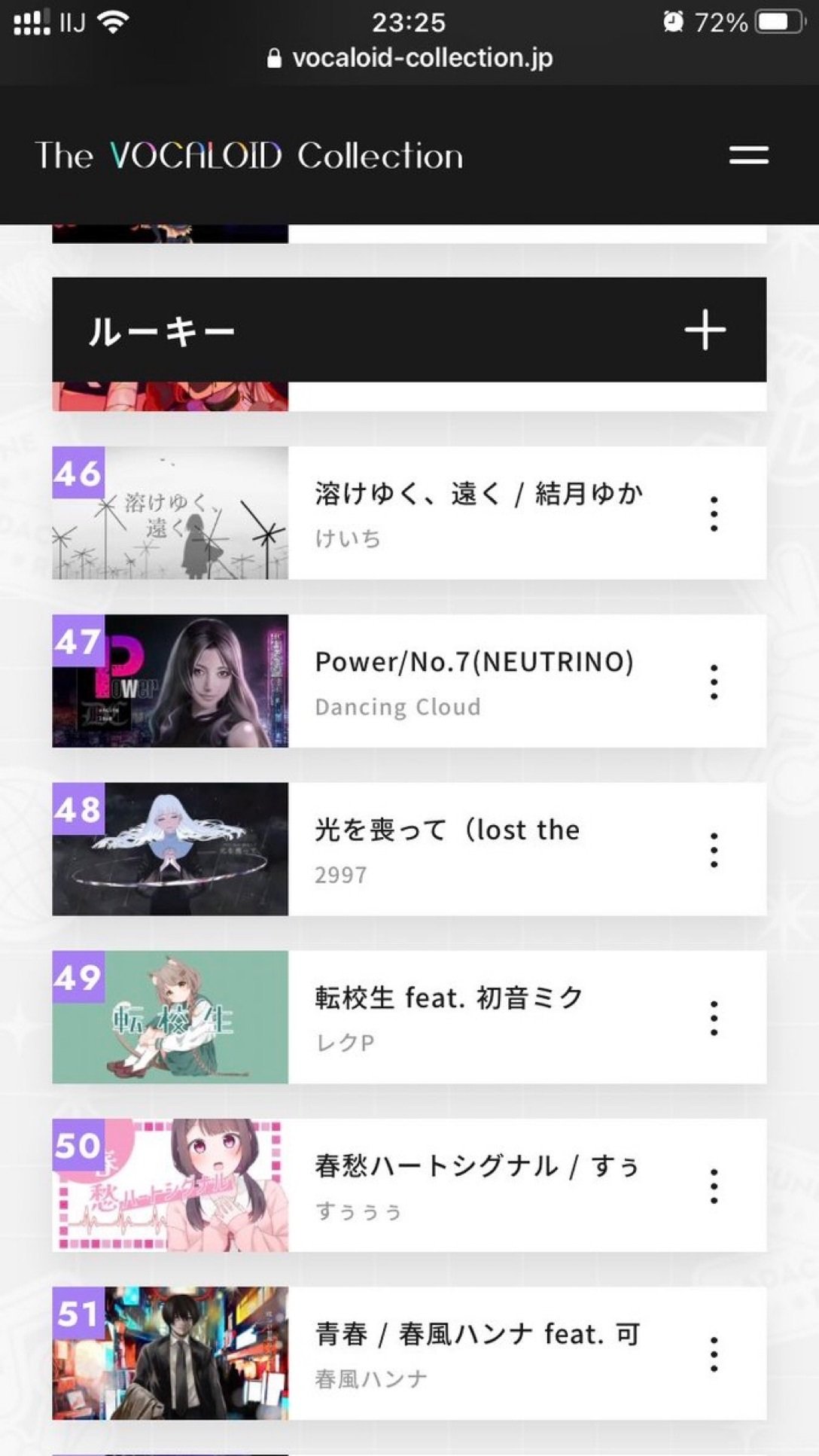The image size is (819, 1456).
Task: Open options for 転校生 feat. 初音ミク
Action: pos(714,1018)
